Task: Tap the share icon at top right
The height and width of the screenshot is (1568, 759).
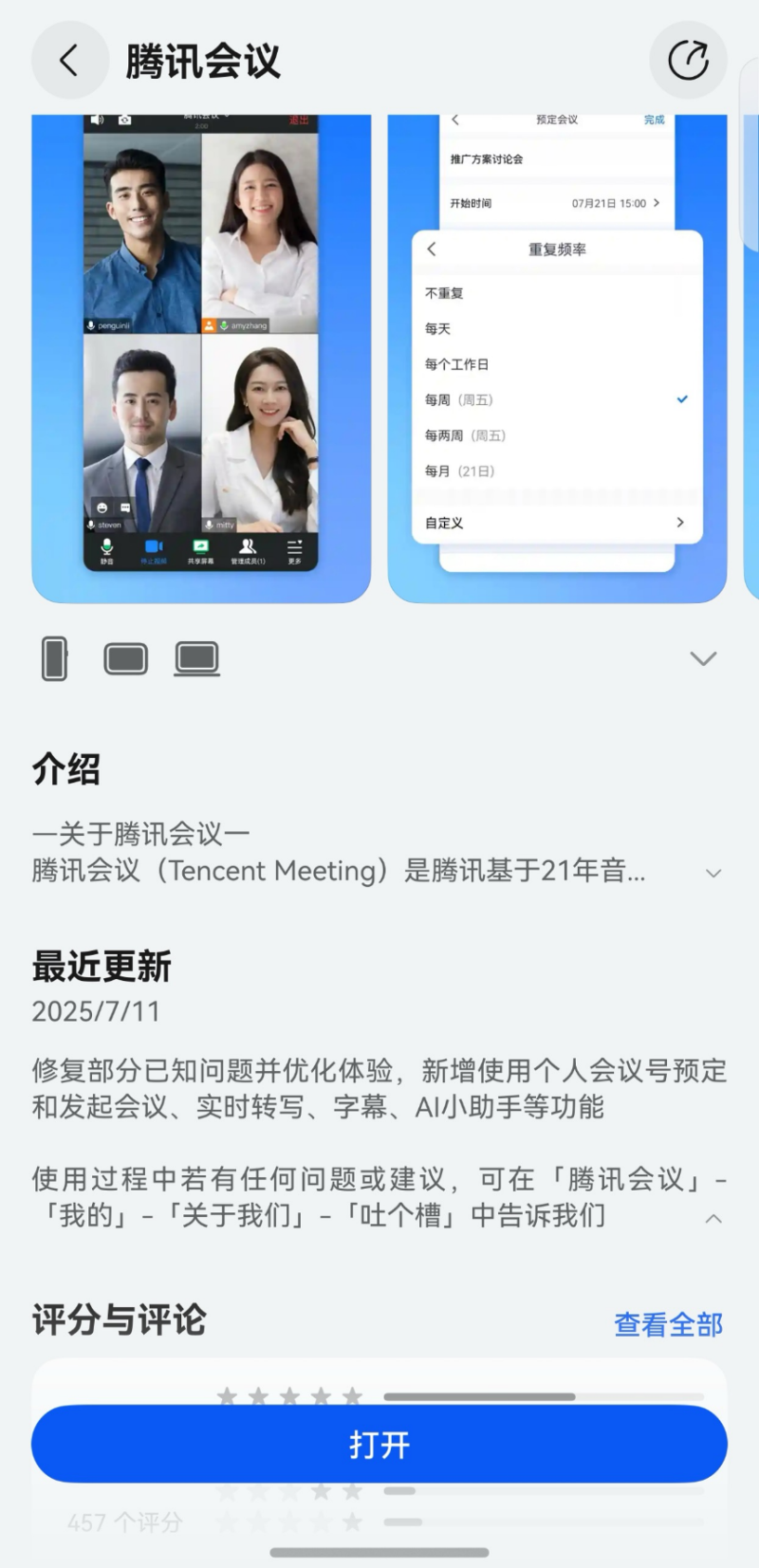Action: pyautogui.click(x=689, y=59)
